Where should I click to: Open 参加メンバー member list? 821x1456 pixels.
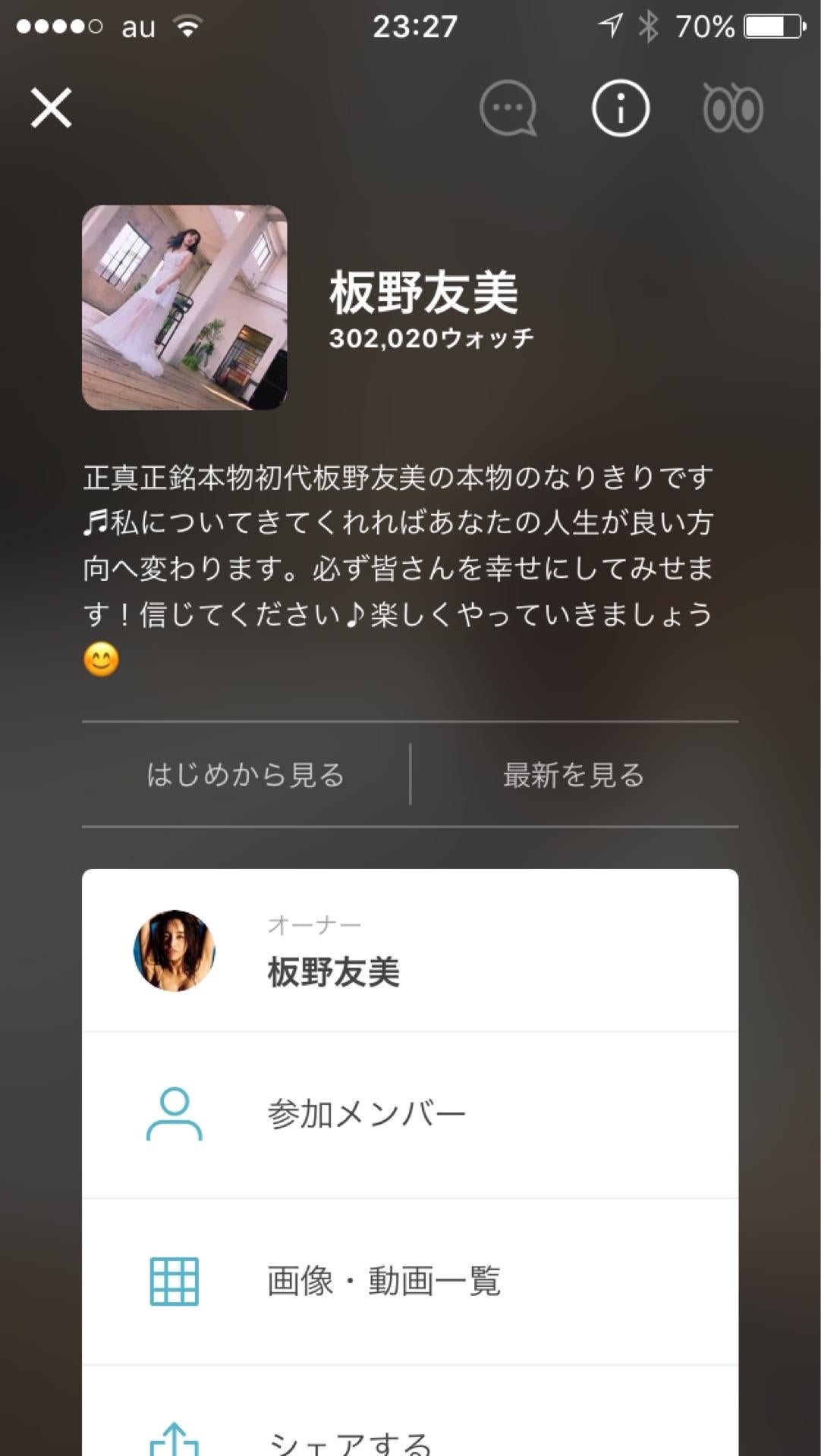tap(364, 1113)
